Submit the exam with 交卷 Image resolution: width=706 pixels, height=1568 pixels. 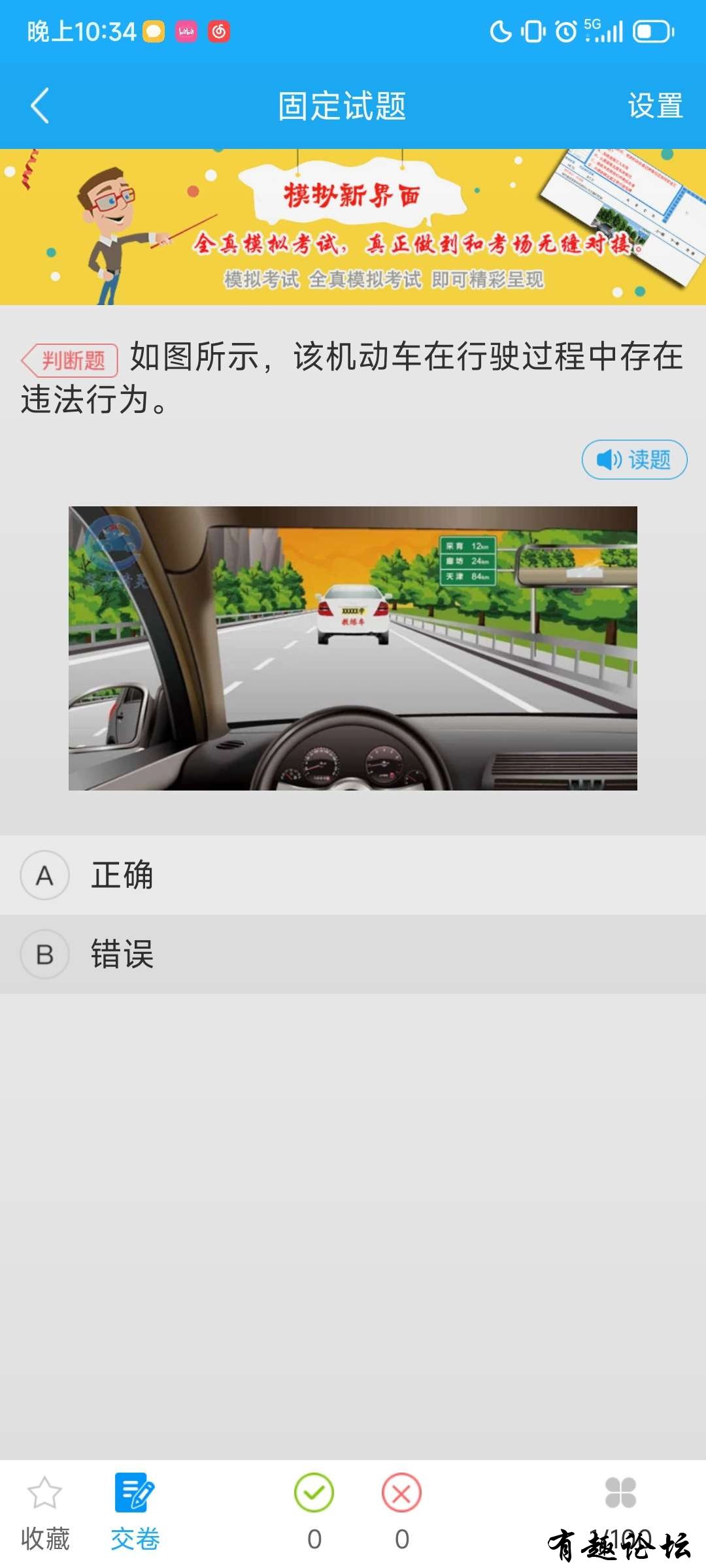point(135,1511)
